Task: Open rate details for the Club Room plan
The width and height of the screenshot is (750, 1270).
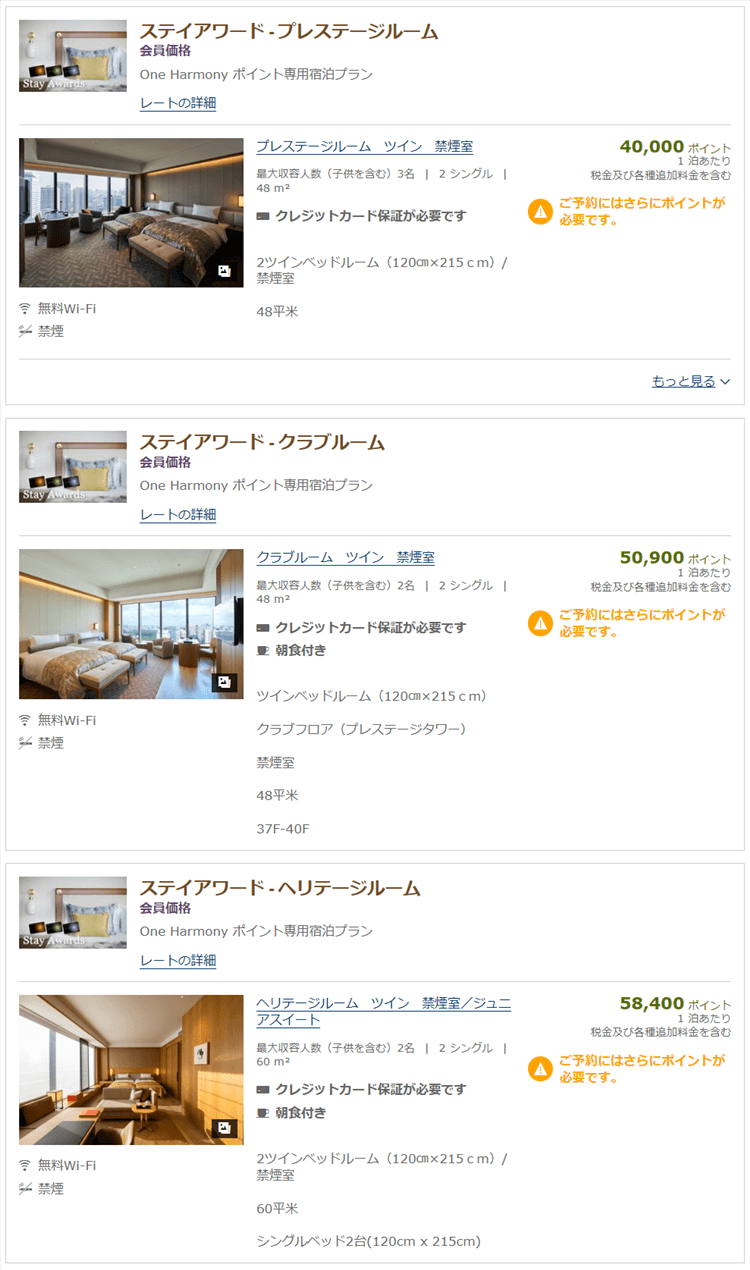Action: [178, 515]
